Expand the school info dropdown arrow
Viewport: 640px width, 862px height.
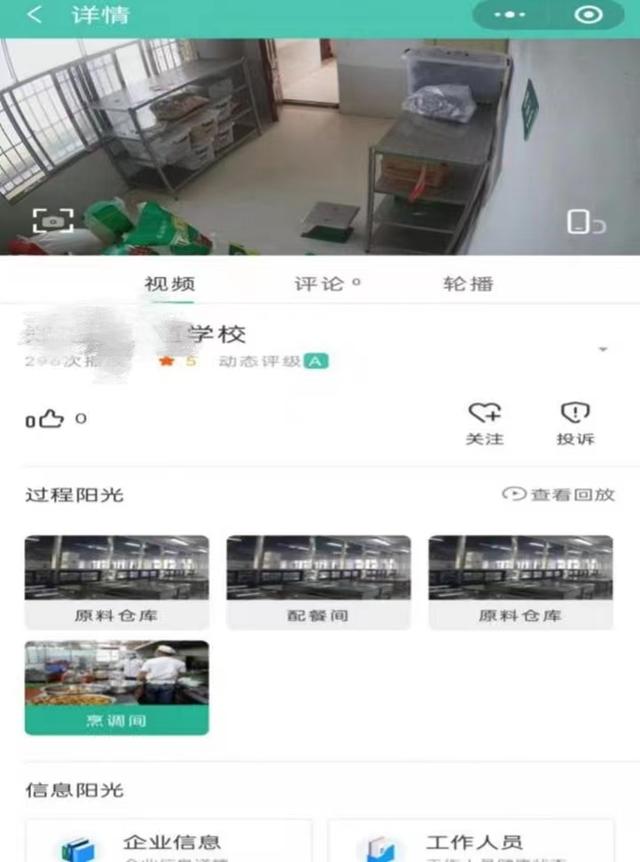pos(603,349)
